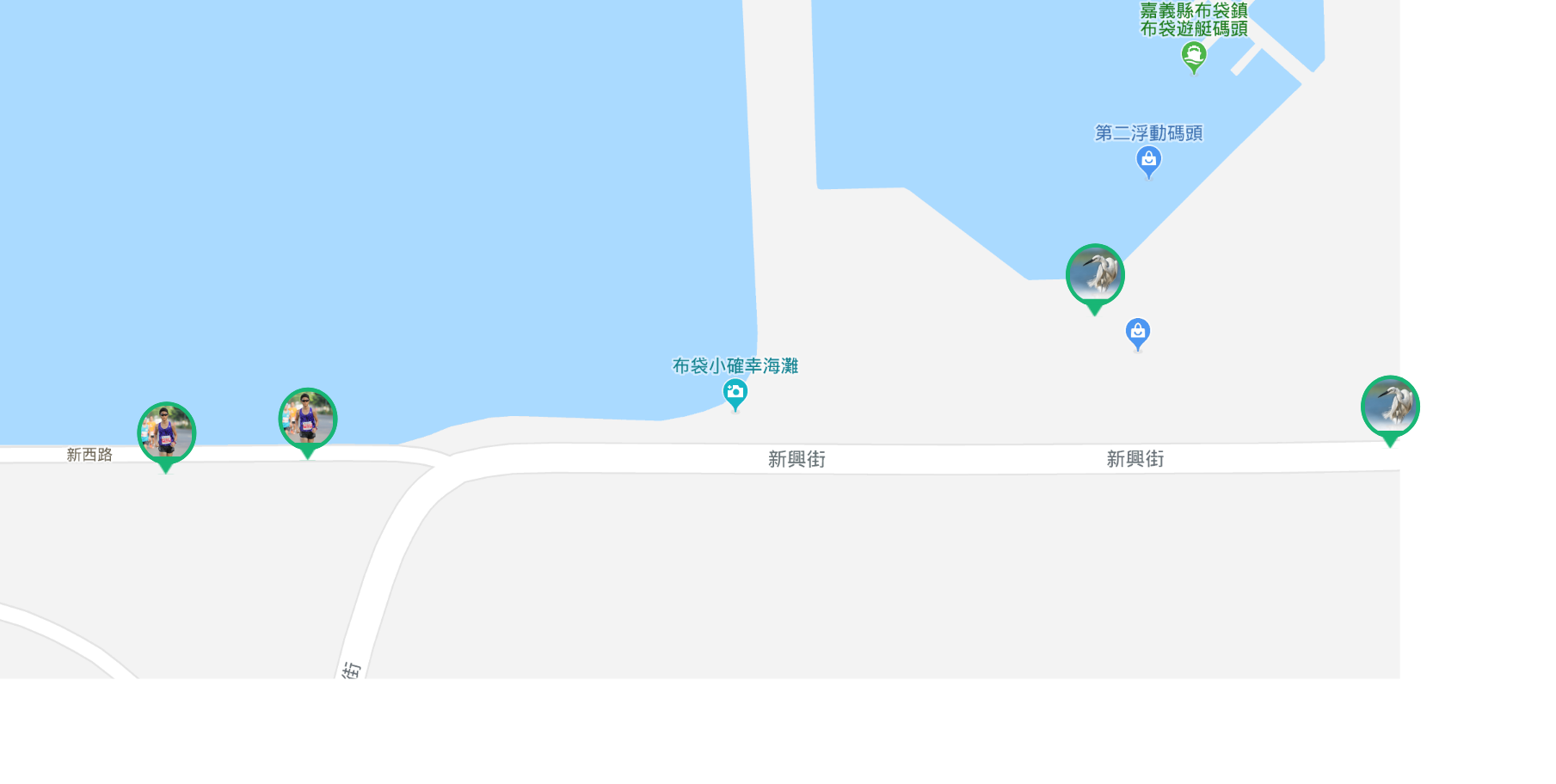
Task: View egret photo marker touching the harbor water
Action: click(x=1095, y=274)
